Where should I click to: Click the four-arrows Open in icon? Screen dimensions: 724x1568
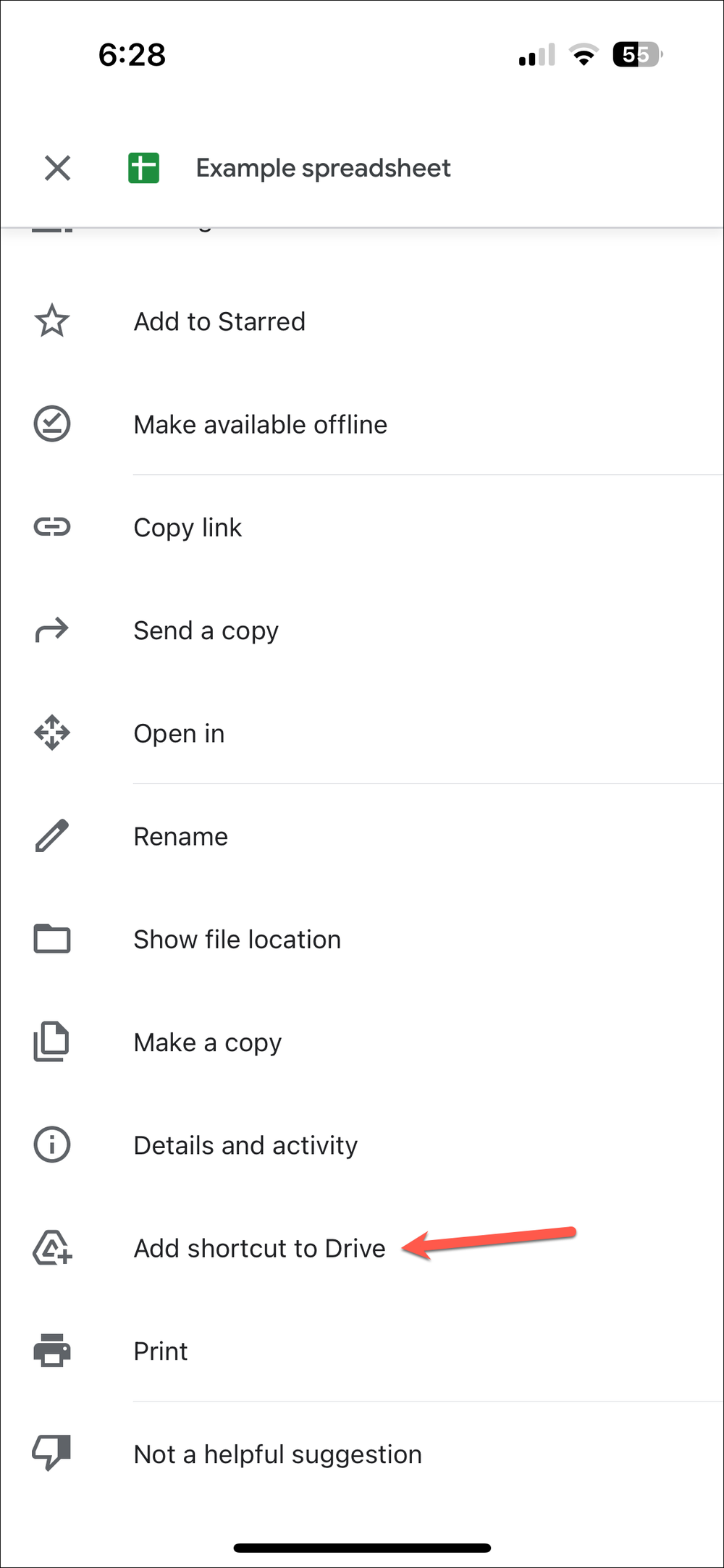51,733
